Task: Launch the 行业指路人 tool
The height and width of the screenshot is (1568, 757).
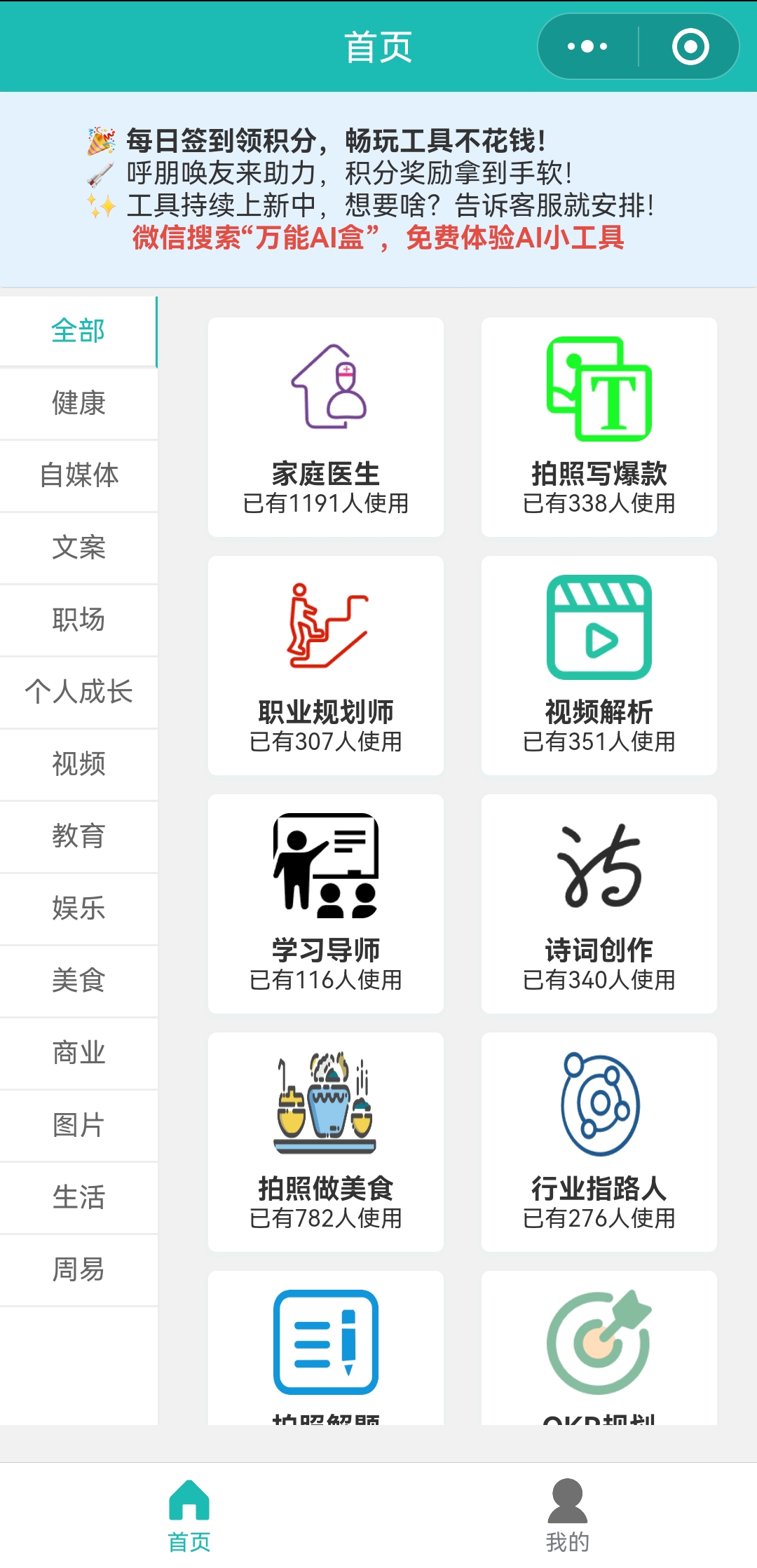Action: (x=599, y=1142)
